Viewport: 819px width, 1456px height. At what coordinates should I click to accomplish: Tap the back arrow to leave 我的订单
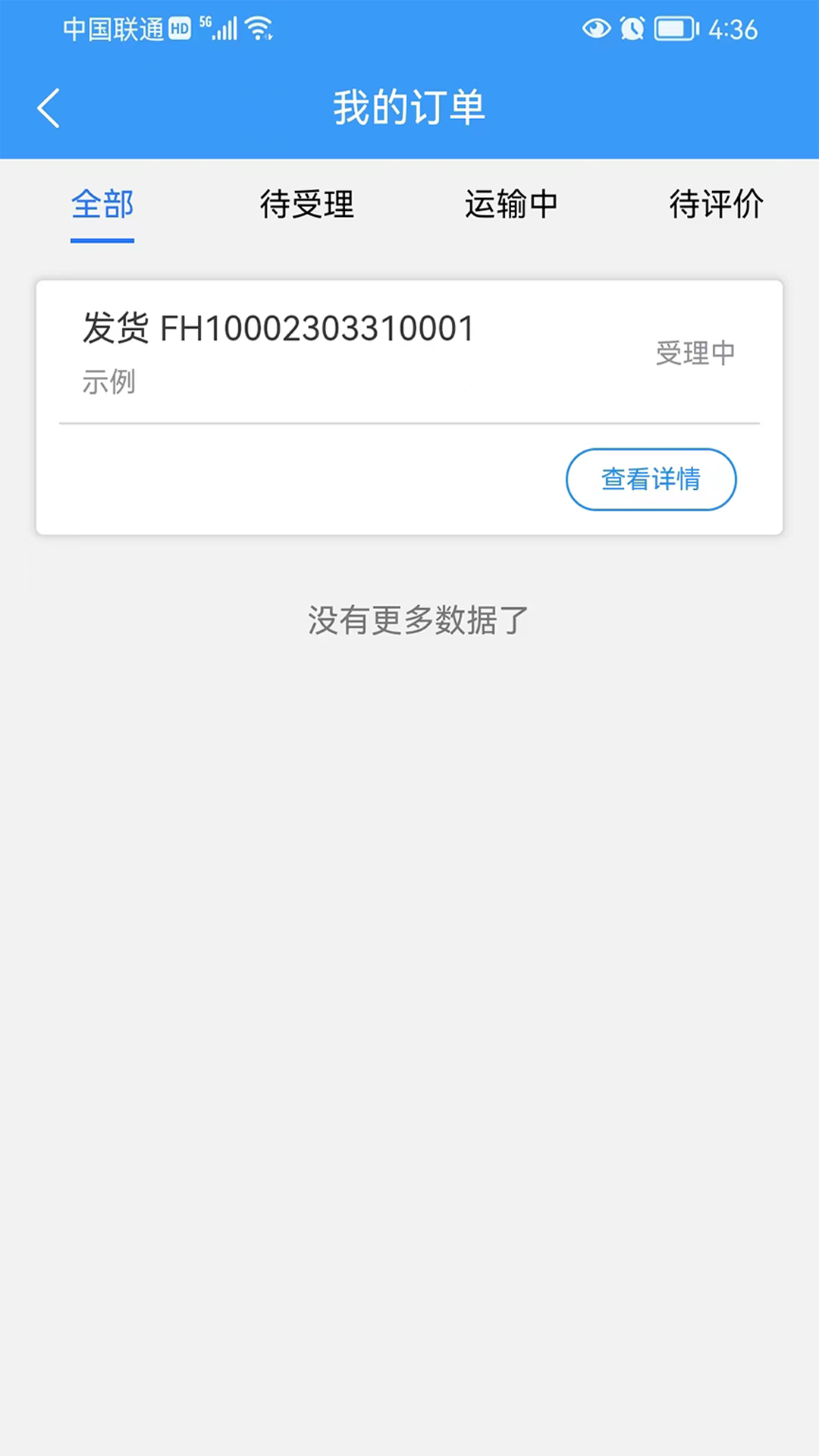tap(49, 107)
